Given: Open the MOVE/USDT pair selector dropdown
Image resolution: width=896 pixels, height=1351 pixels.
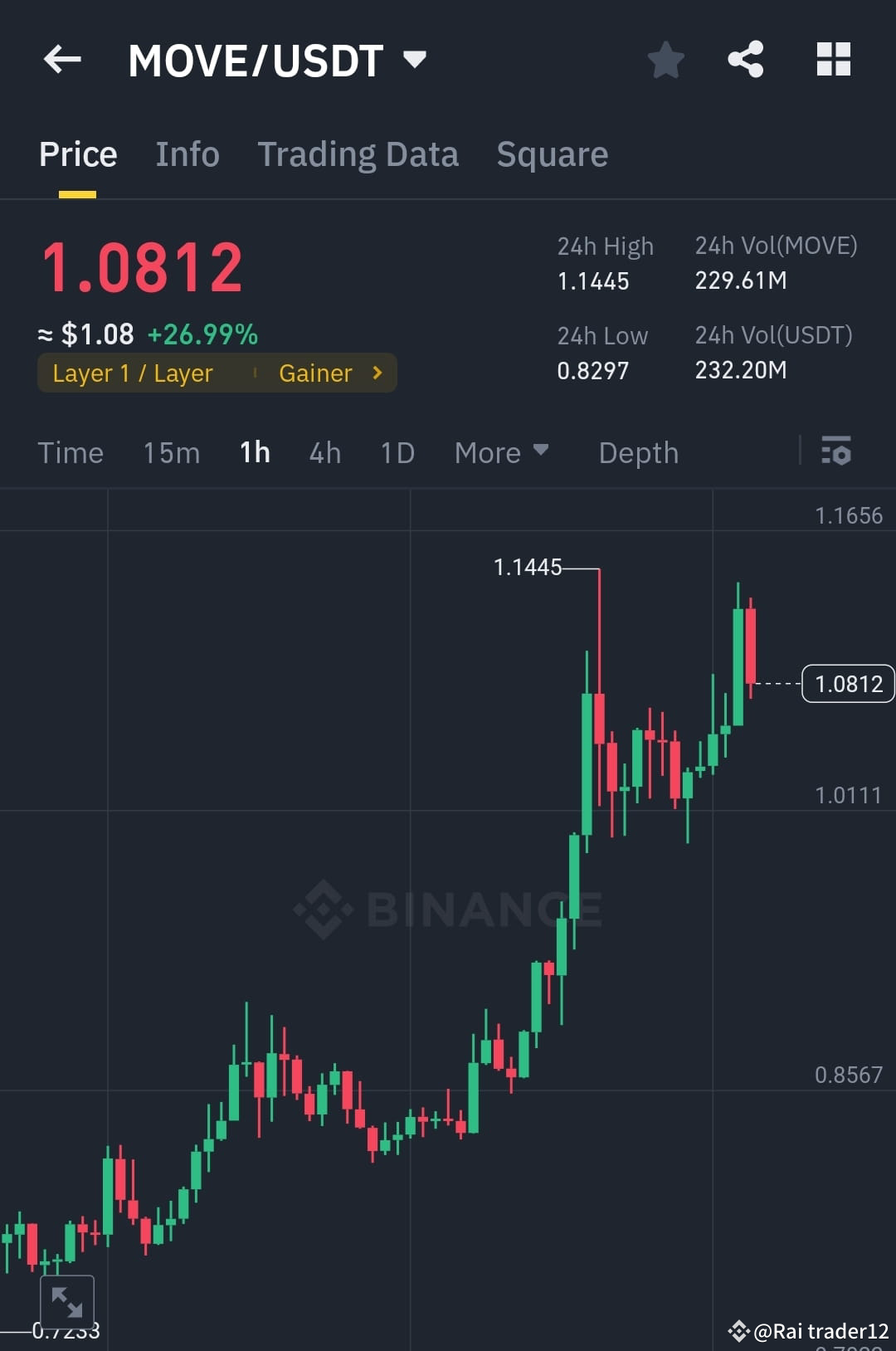Looking at the screenshot, I should pyautogui.click(x=415, y=59).
